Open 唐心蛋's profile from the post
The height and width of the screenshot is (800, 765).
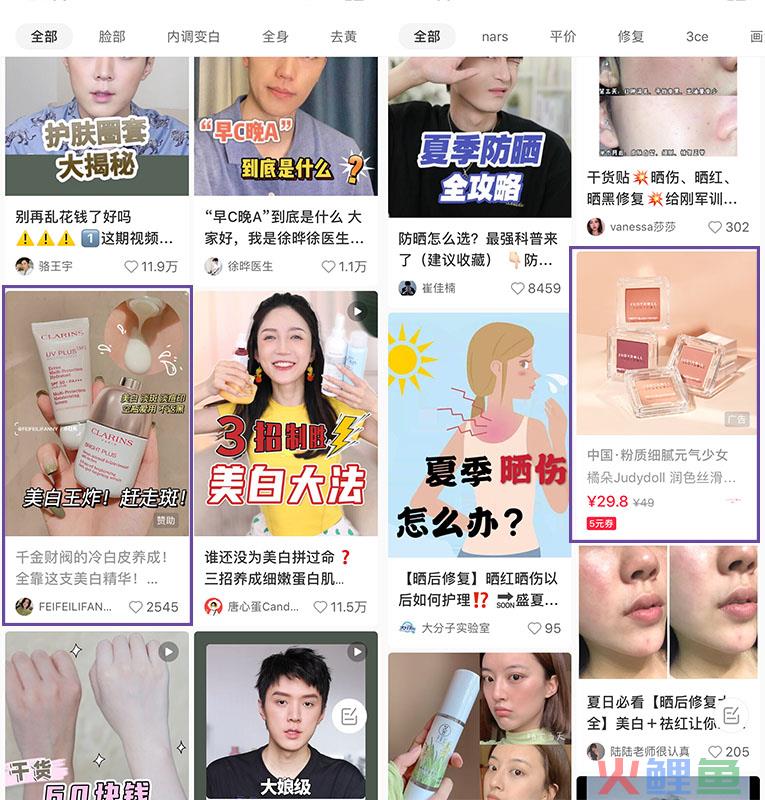point(214,607)
